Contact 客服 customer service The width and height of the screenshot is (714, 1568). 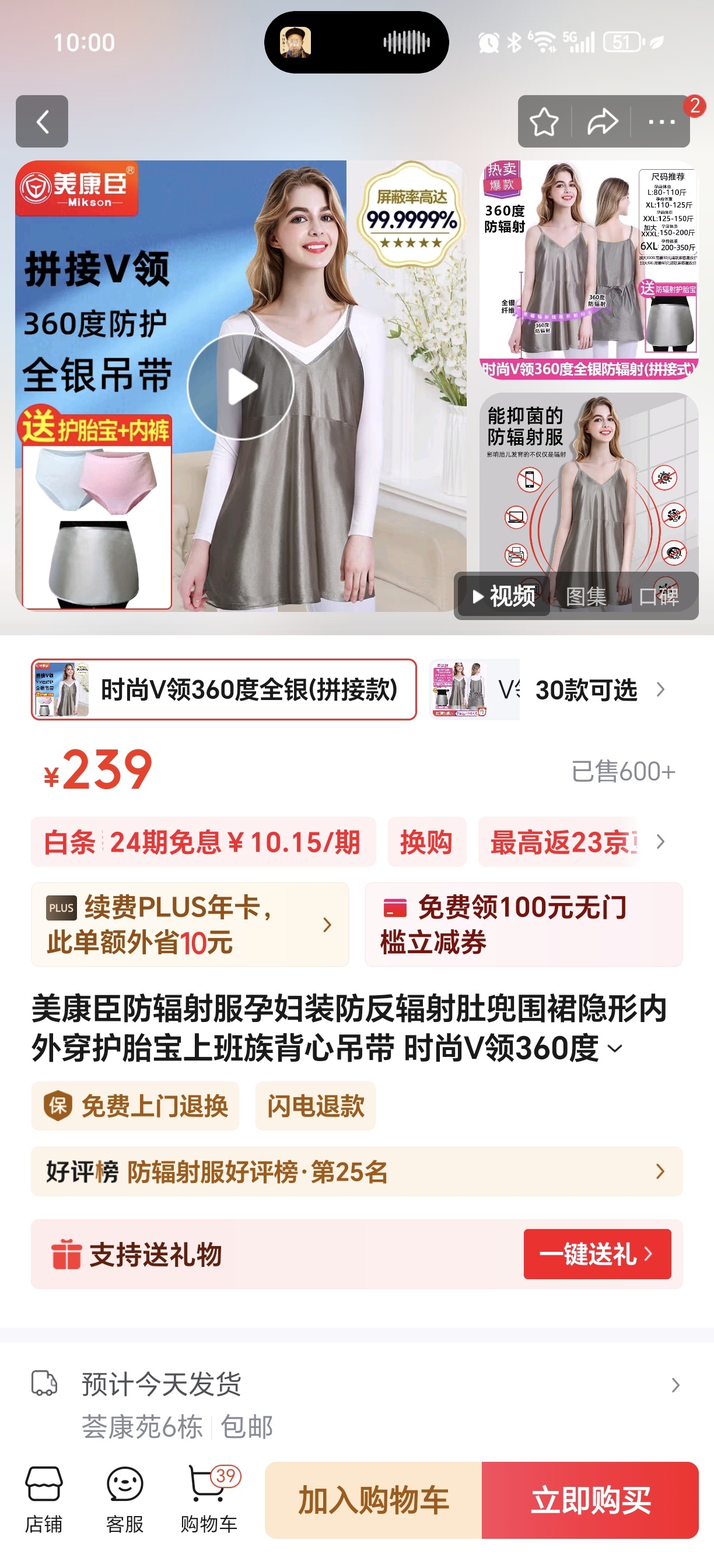click(x=125, y=1499)
